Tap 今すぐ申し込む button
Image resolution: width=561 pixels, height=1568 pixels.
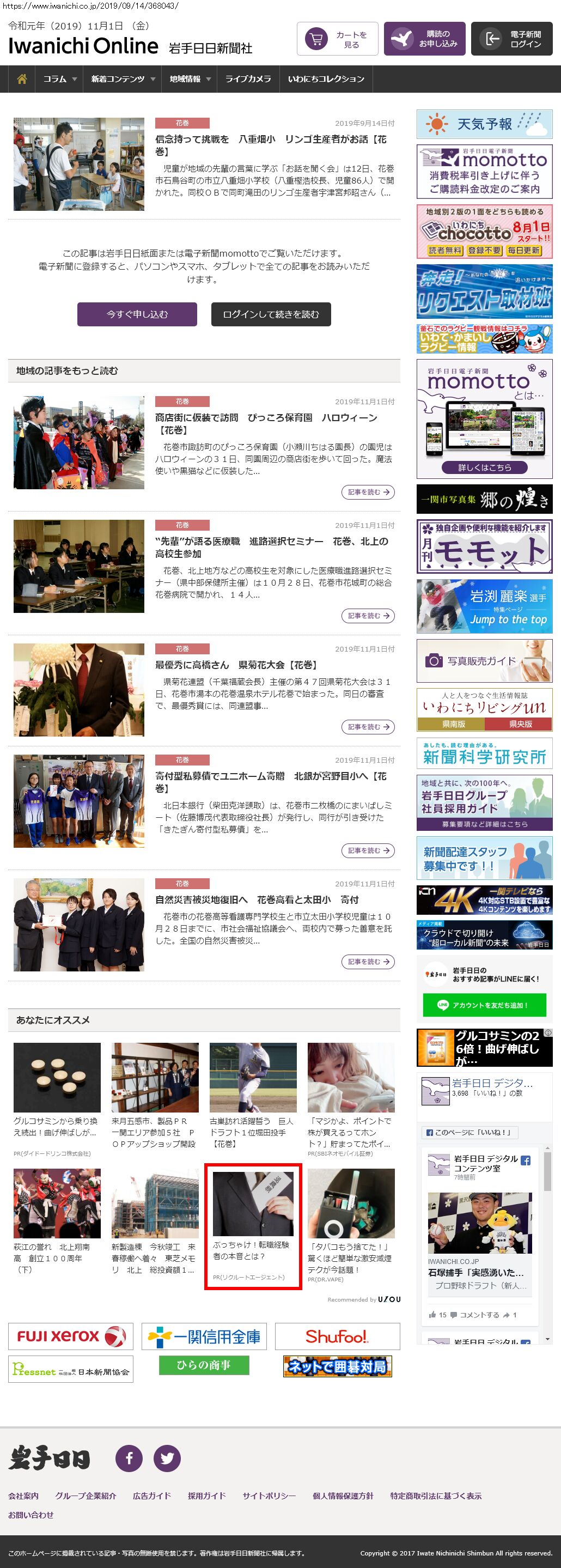coord(137,314)
